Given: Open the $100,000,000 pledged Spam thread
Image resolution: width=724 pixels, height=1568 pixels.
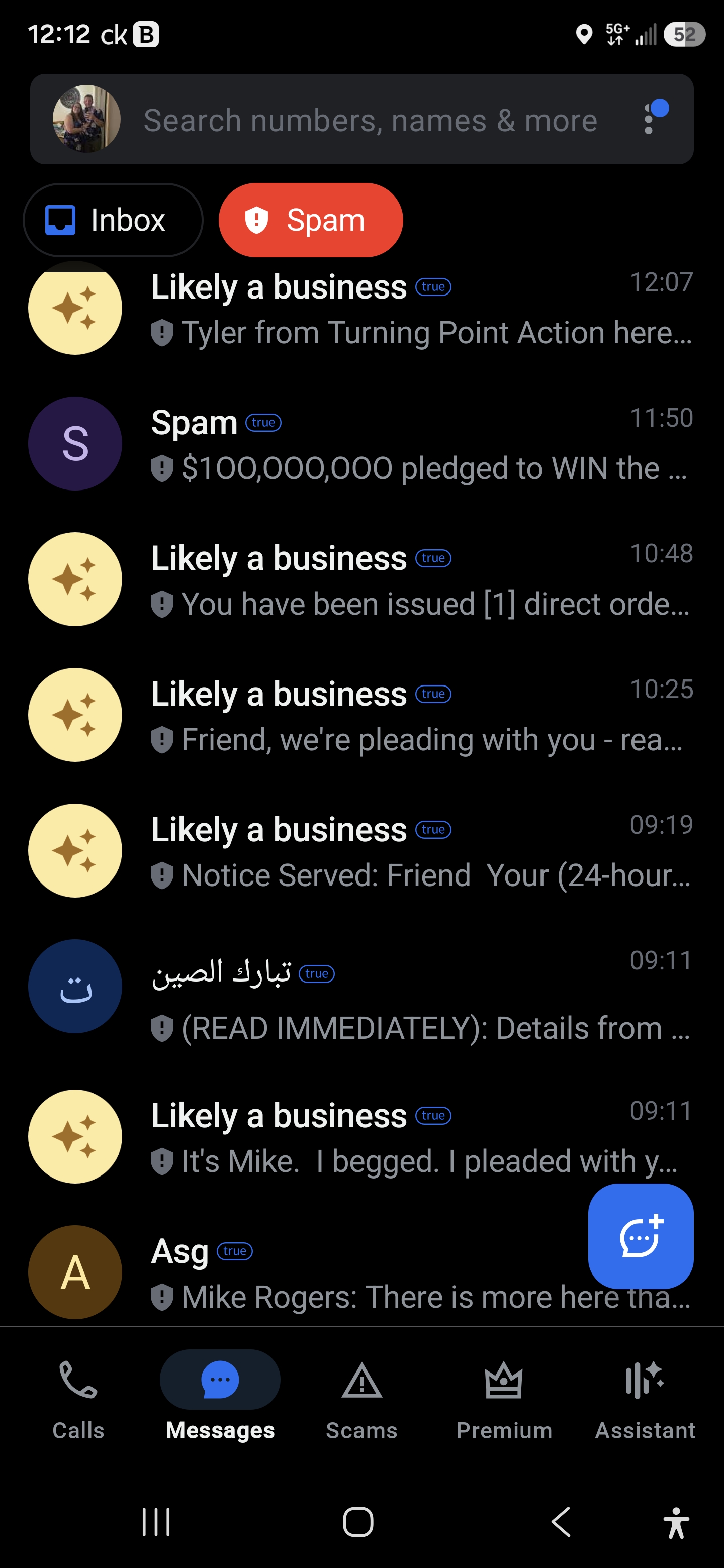Looking at the screenshot, I should click(x=361, y=444).
